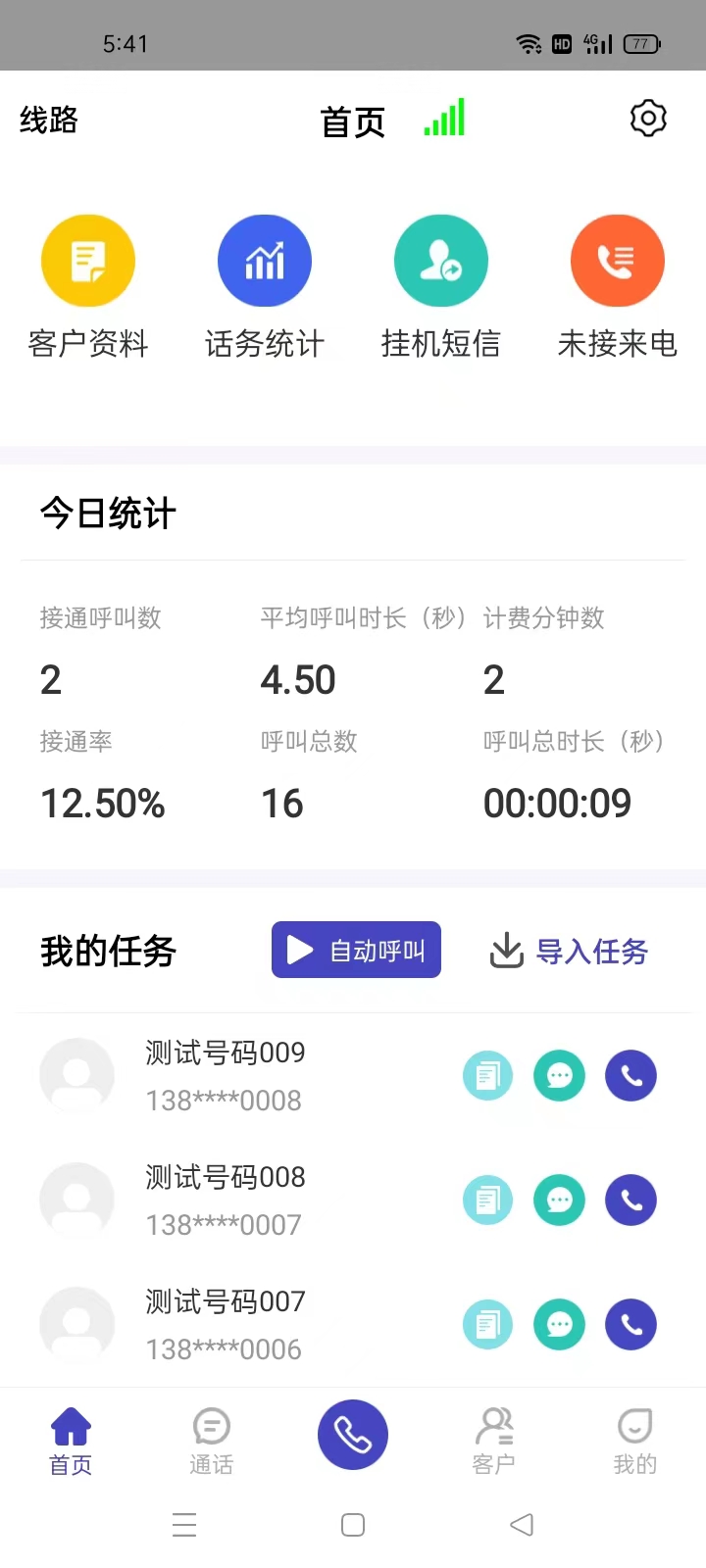The height and width of the screenshot is (1568, 706).
Task: Tap 导入任务 to import tasks
Action: 570,951
